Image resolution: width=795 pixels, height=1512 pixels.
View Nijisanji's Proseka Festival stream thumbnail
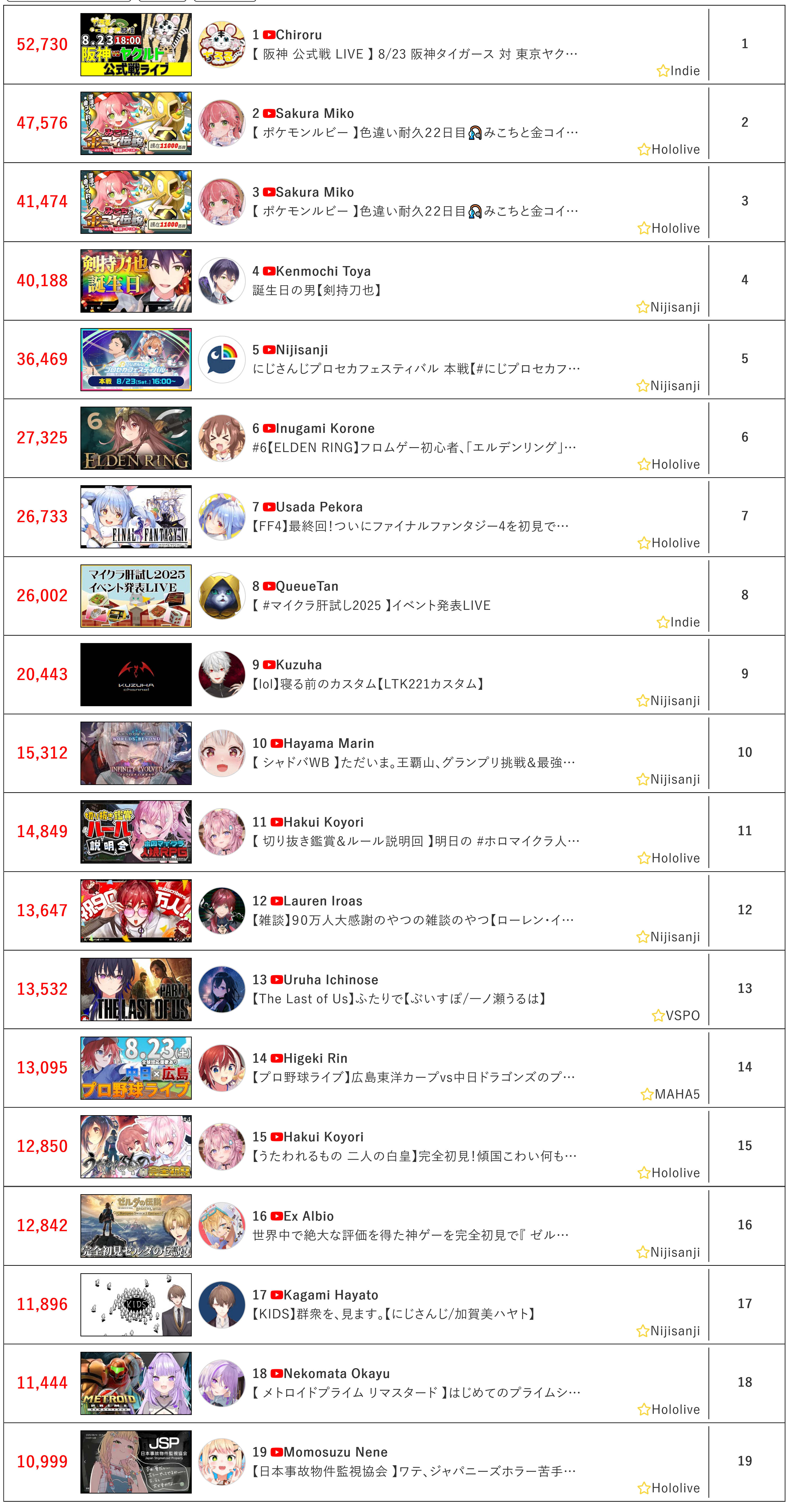tap(136, 359)
